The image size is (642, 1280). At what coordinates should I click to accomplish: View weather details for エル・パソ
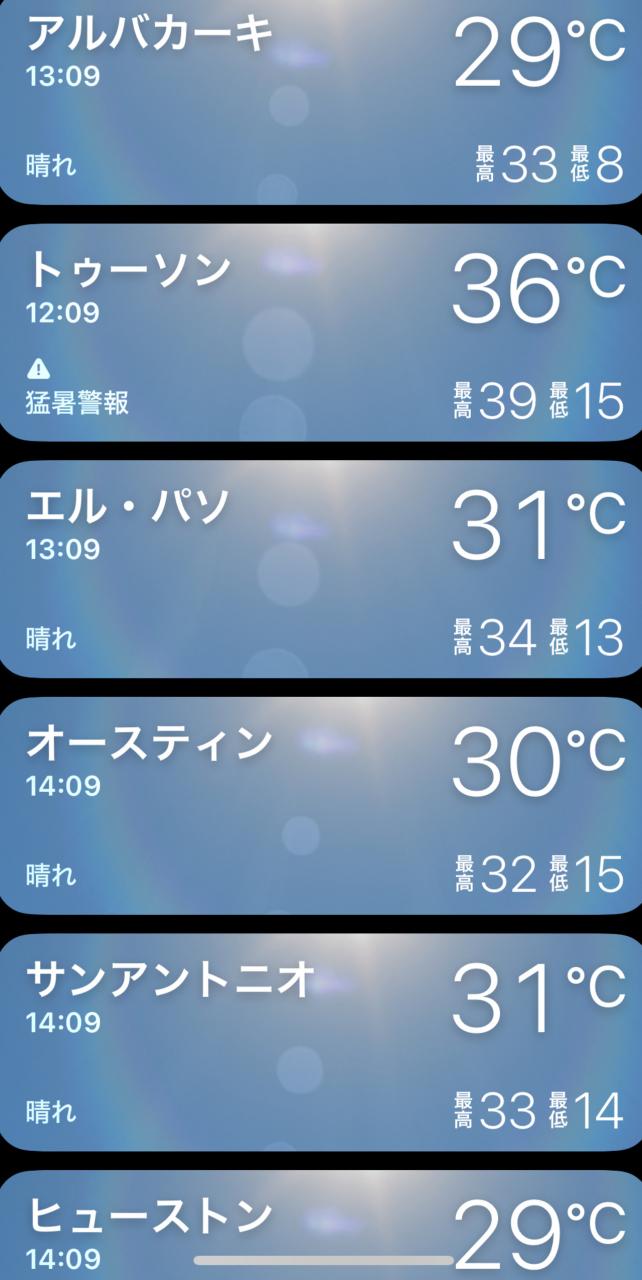tap(320, 568)
